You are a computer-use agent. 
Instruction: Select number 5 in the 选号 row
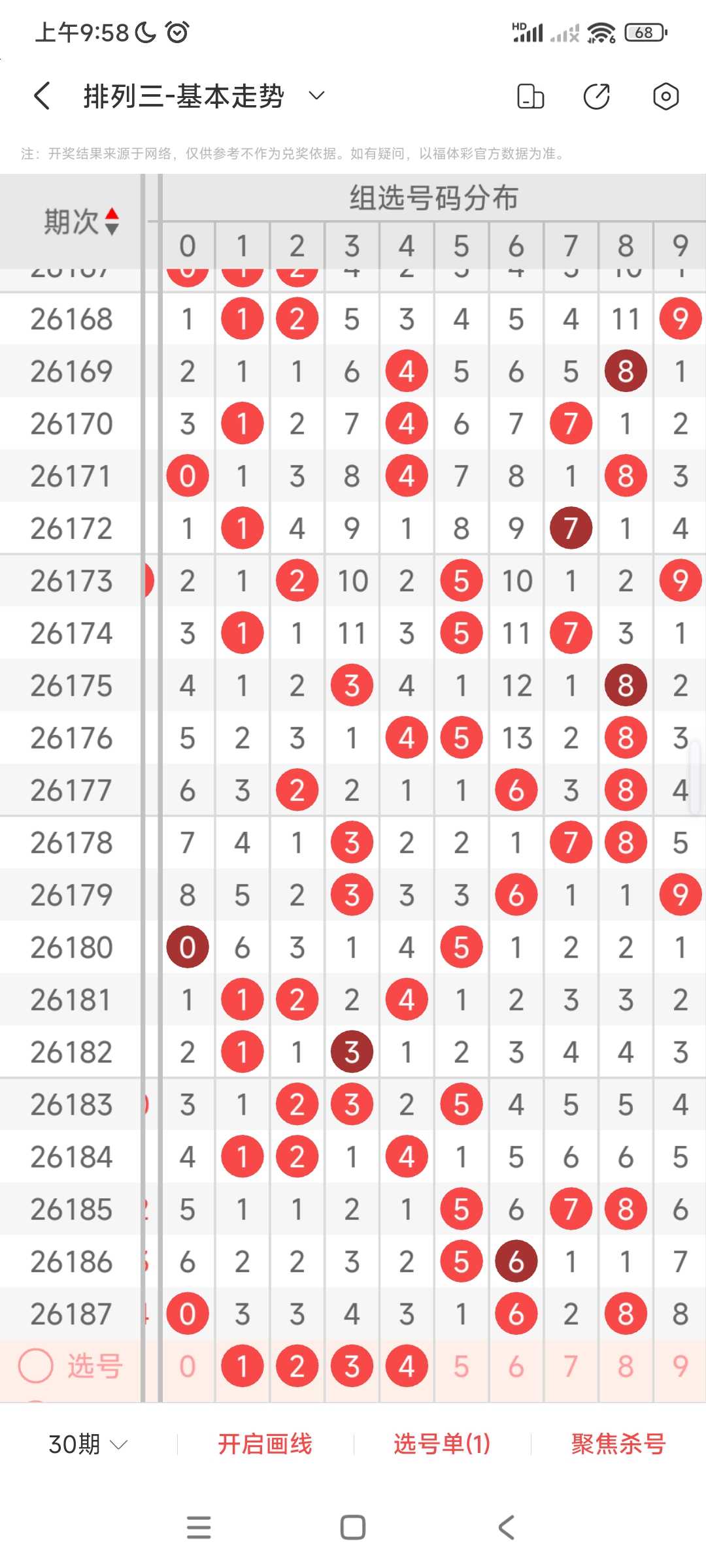[462, 1365]
